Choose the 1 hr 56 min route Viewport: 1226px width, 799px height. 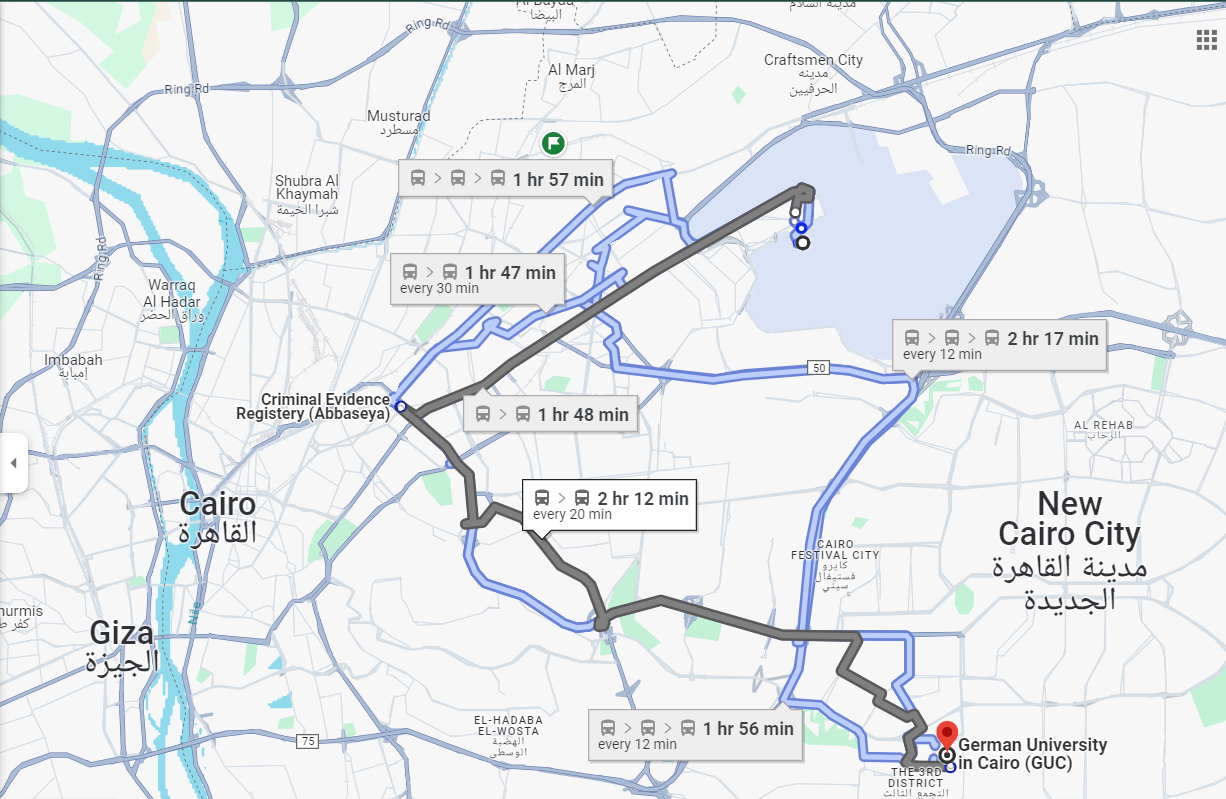click(696, 735)
